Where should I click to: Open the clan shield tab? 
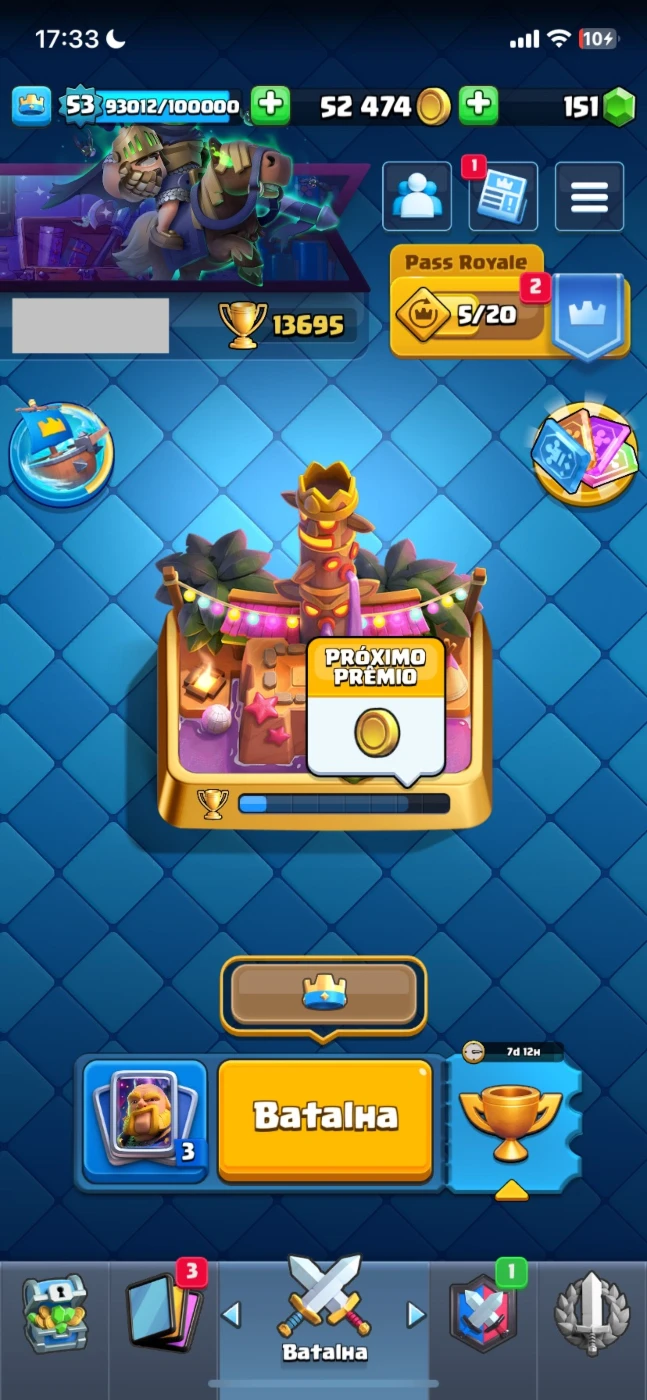pos(484,1314)
